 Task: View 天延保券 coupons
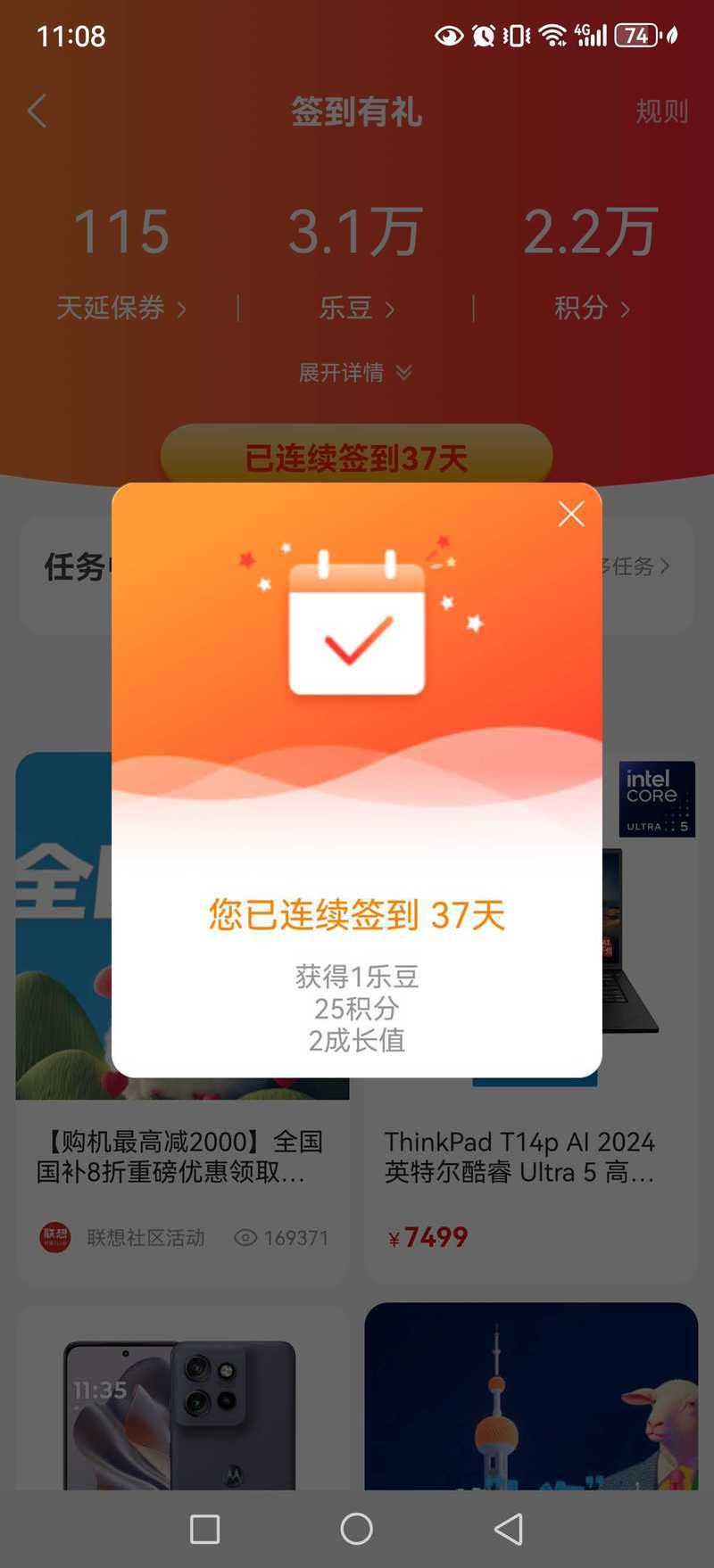[x=121, y=308]
